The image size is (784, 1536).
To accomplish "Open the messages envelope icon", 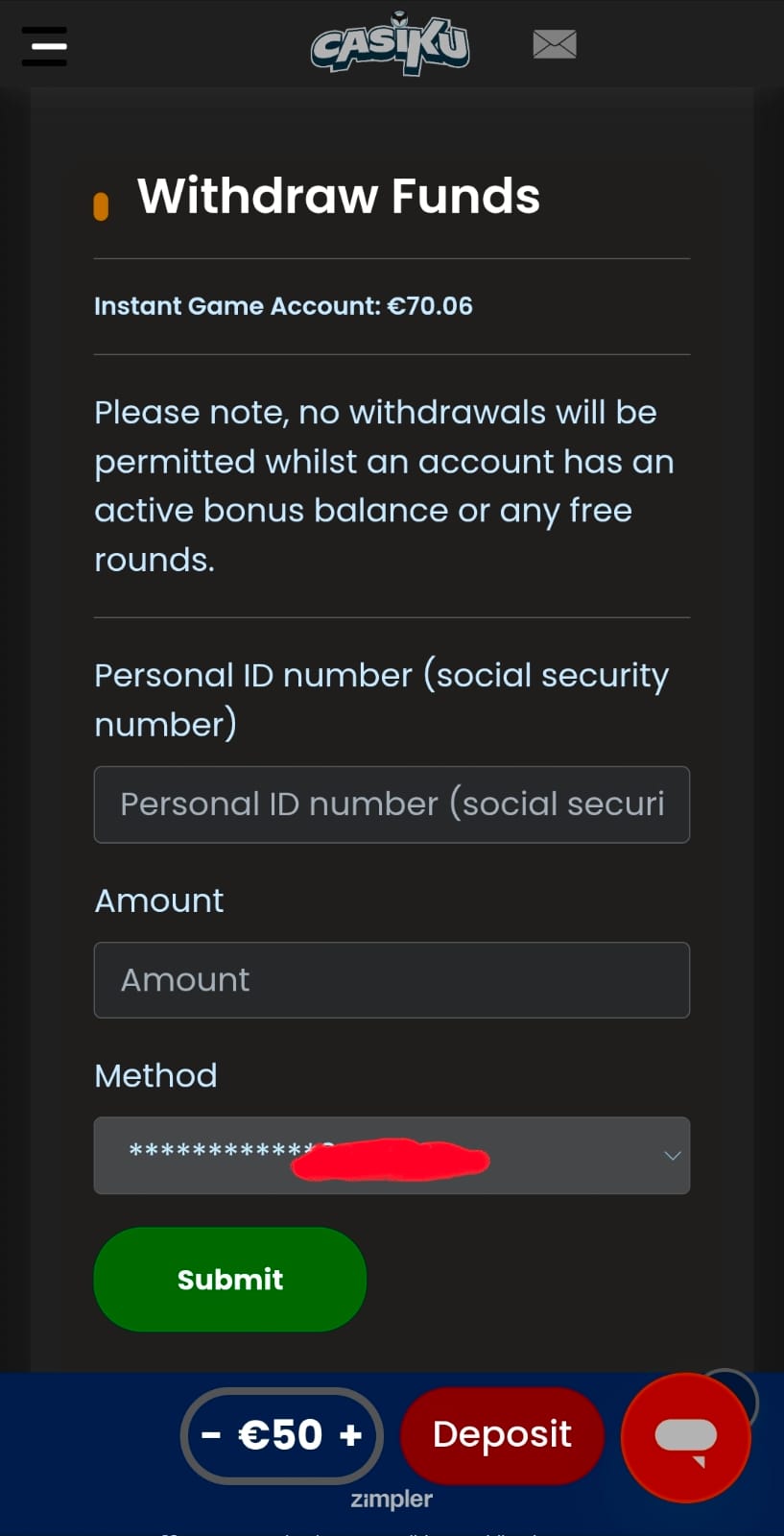I will coord(555,44).
